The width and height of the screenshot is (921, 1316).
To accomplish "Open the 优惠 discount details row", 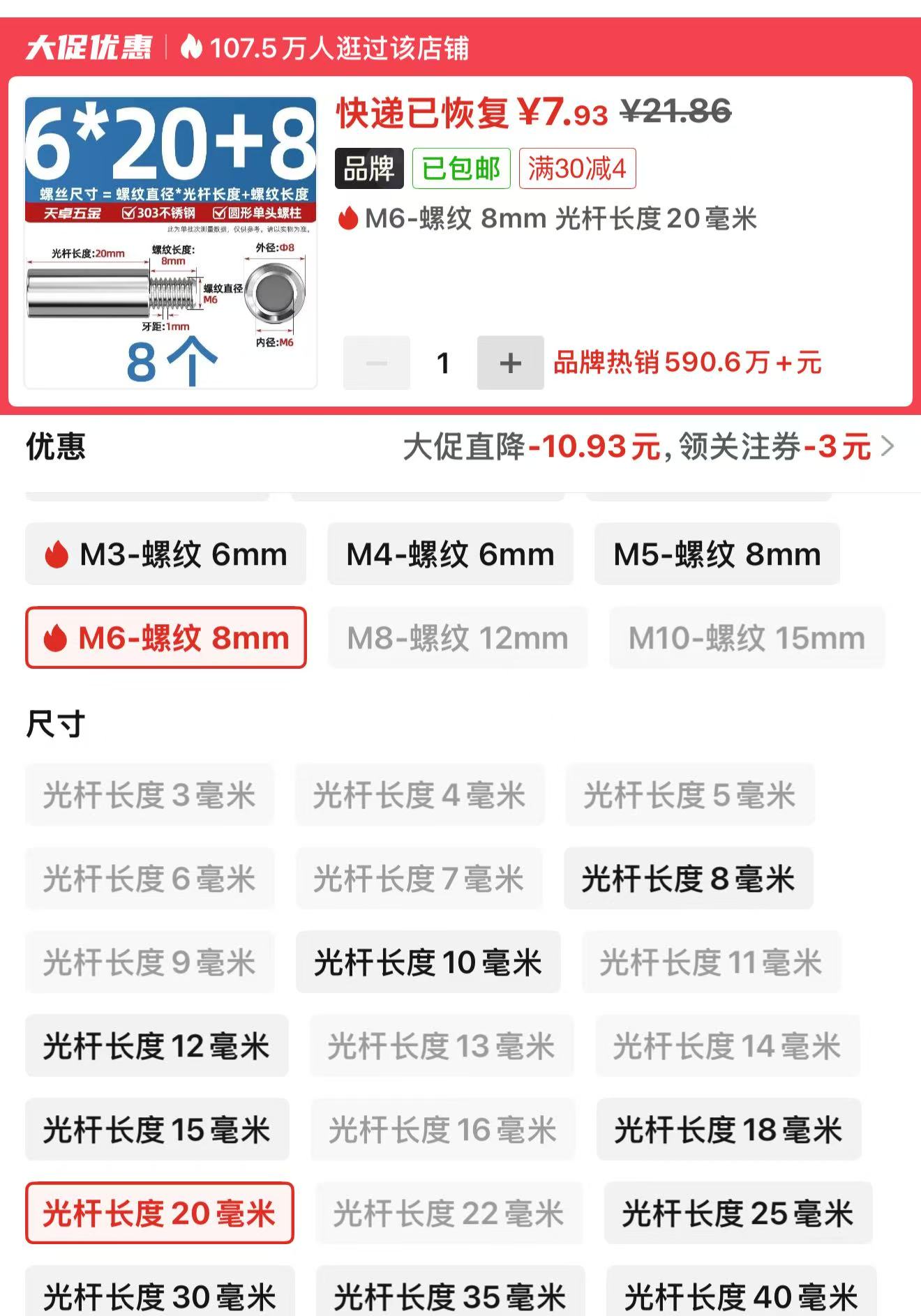I will click(460, 447).
